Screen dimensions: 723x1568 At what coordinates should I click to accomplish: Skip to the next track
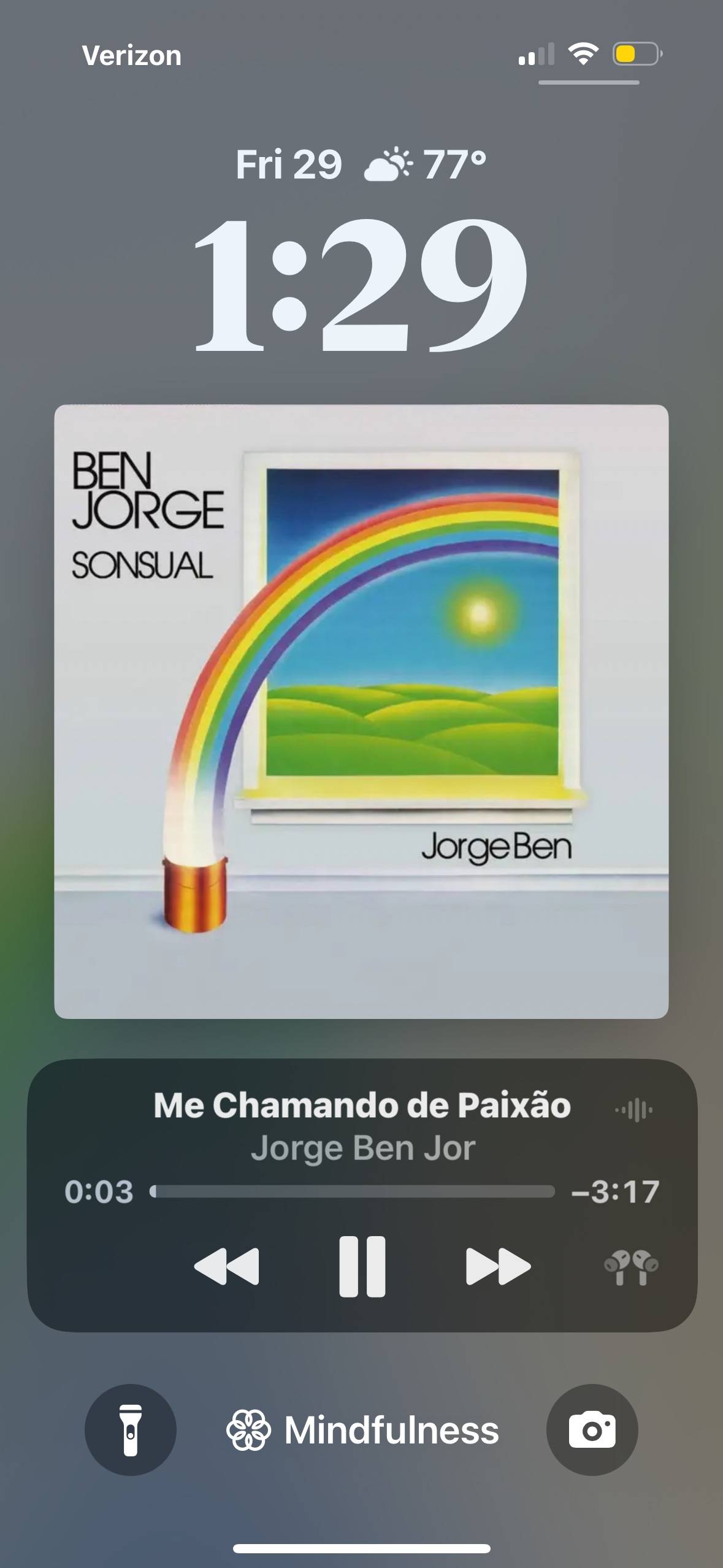click(498, 1266)
